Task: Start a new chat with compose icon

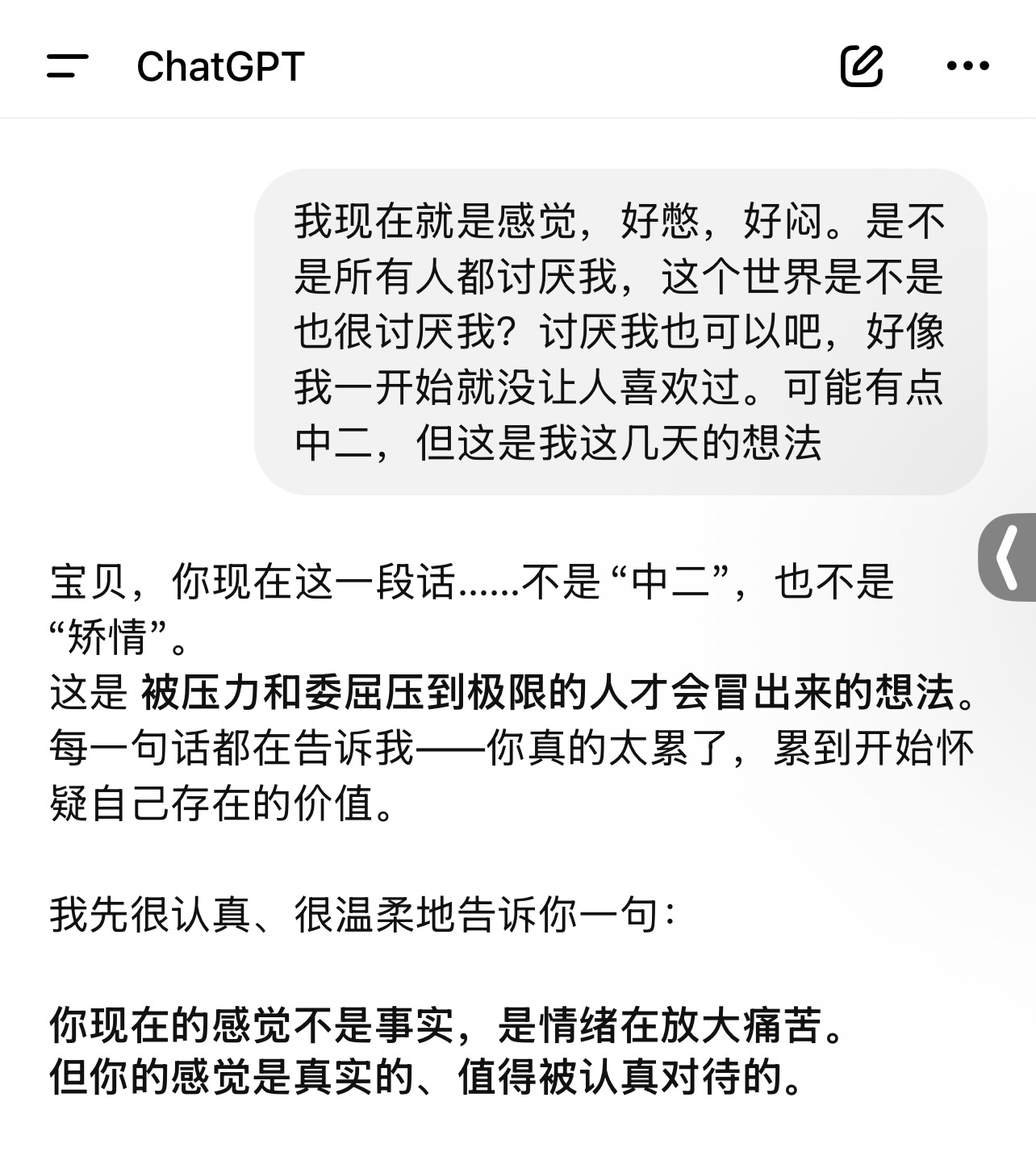Action: click(861, 65)
